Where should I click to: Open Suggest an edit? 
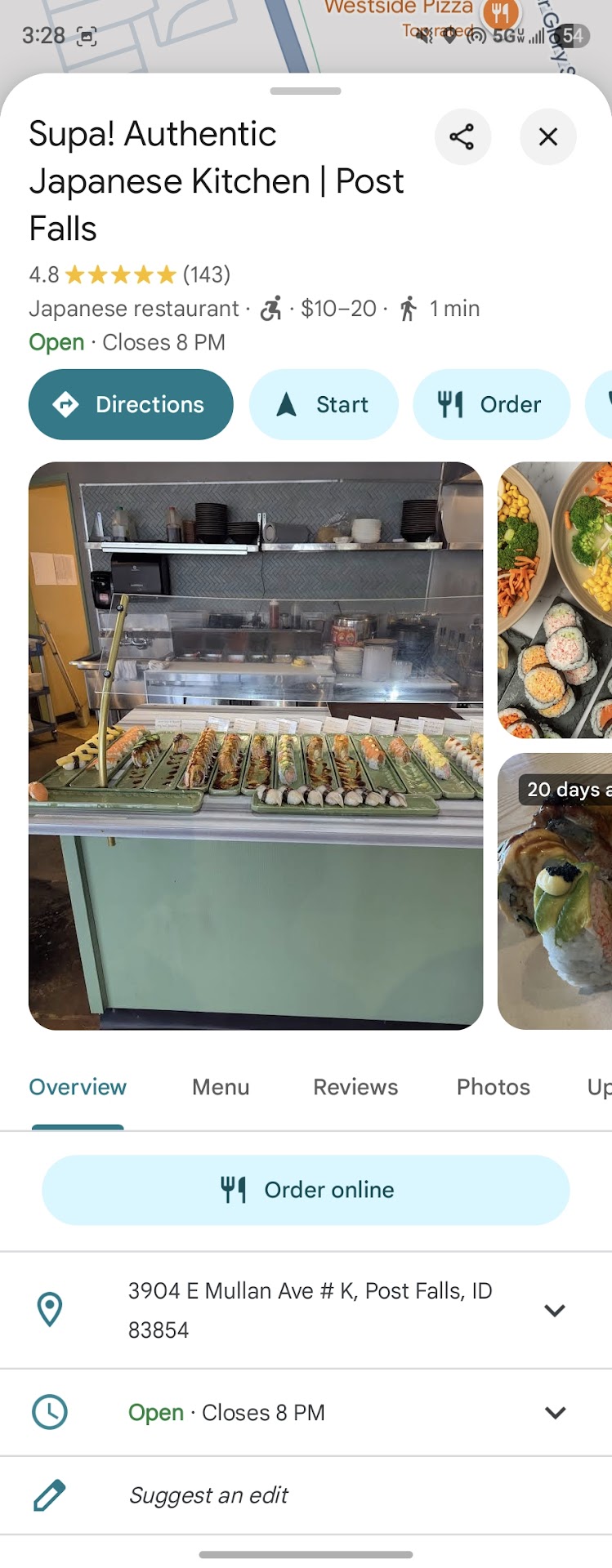pos(208,1495)
